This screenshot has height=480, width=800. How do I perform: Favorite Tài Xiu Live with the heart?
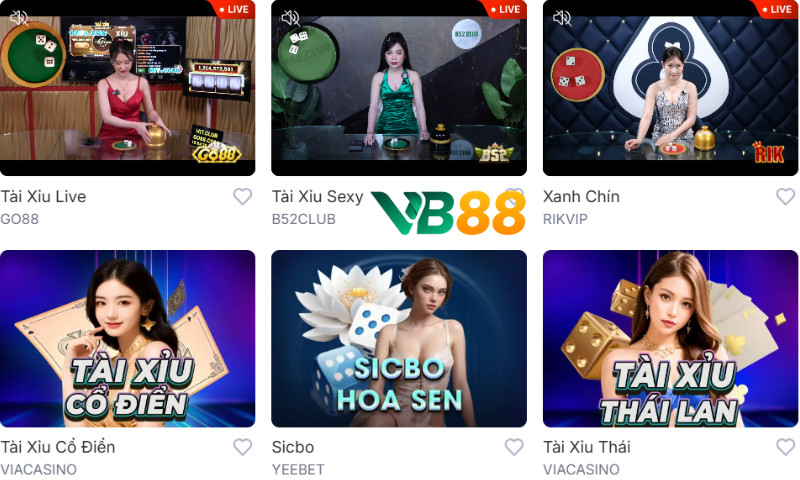(242, 197)
